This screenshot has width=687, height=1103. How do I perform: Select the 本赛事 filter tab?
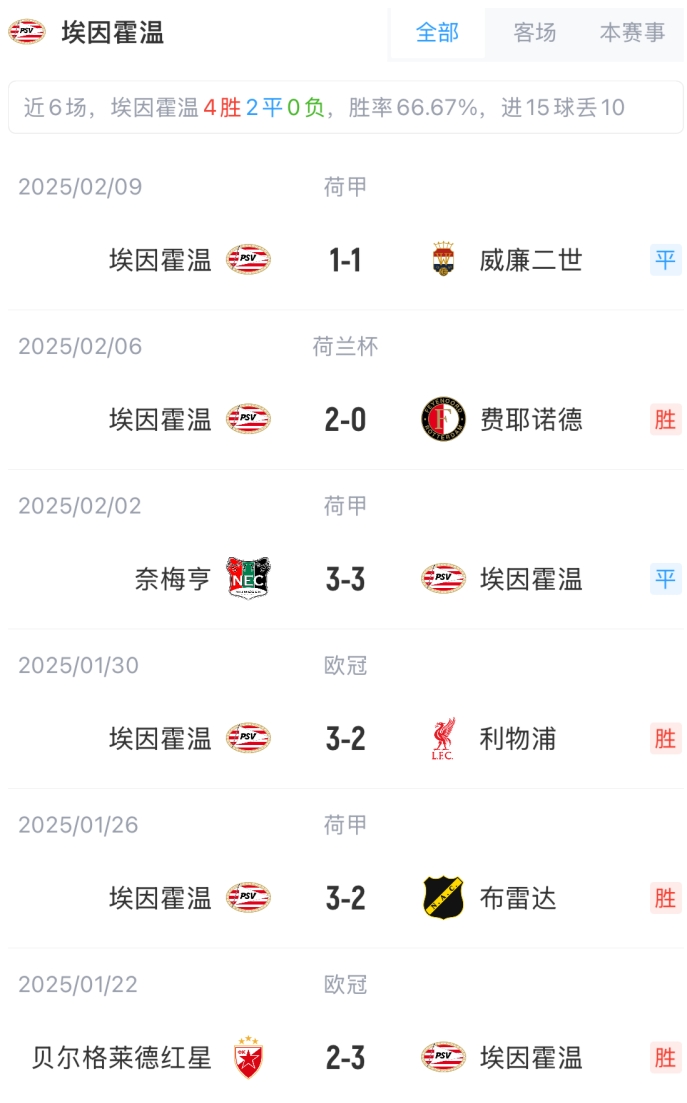click(632, 33)
